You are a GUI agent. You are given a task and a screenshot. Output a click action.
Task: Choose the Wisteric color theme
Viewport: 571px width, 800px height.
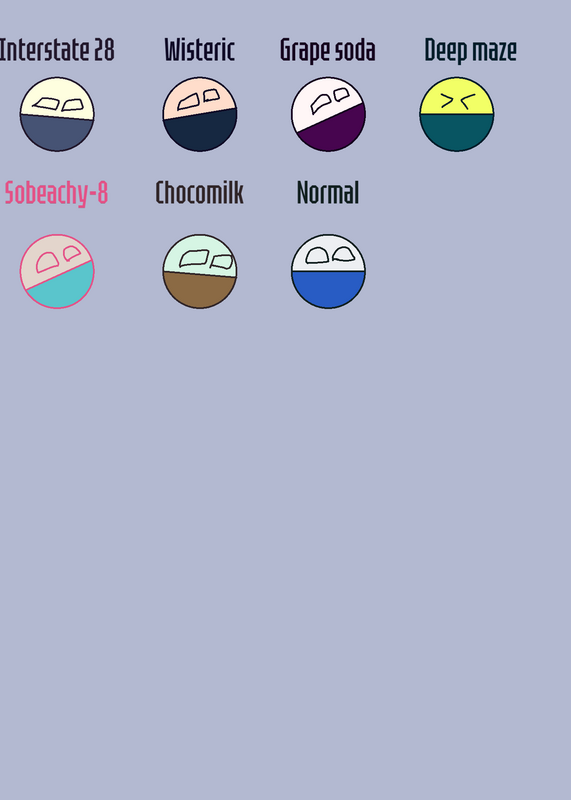pyautogui.click(x=200, y=114)
